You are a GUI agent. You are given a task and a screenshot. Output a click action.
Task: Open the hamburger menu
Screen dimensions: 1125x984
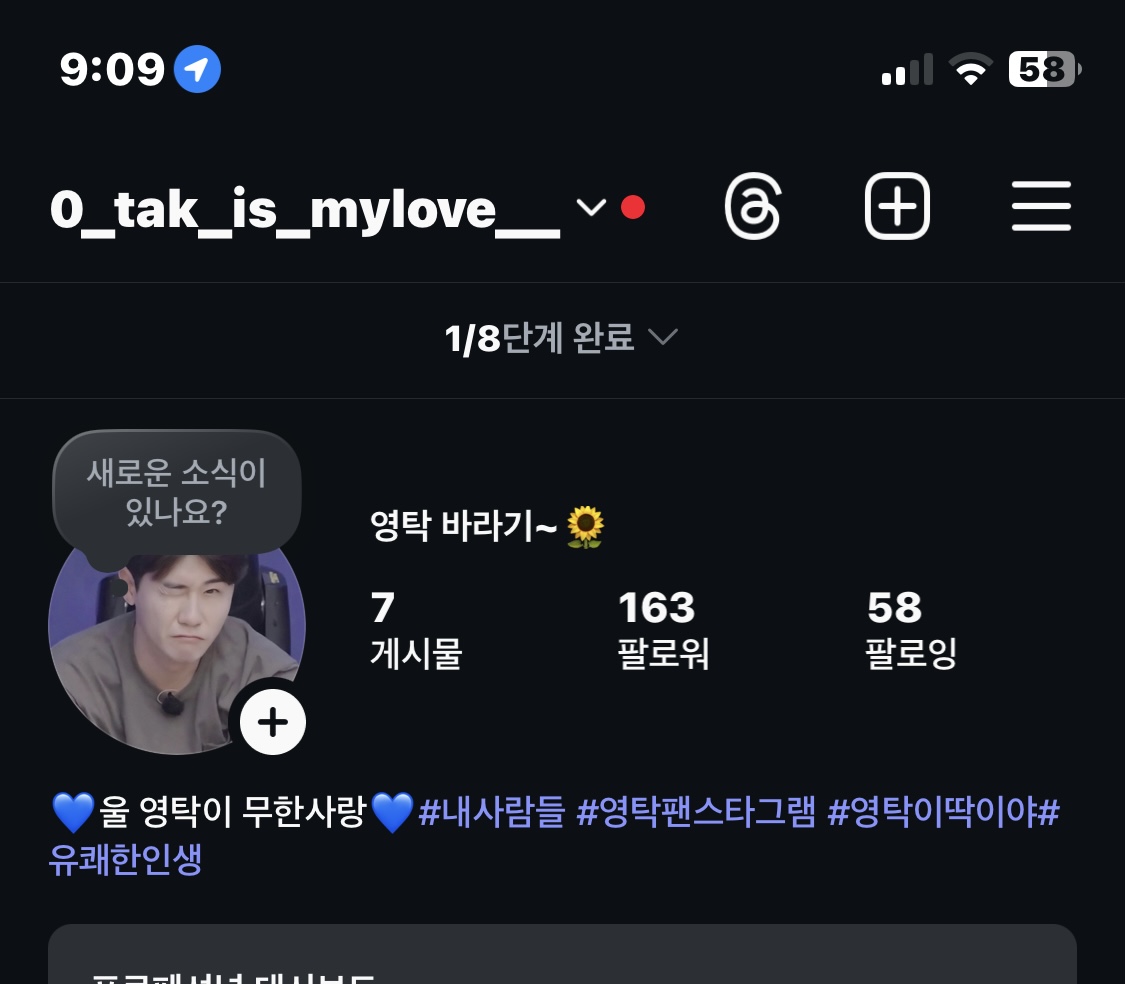tap(1041, 207)
